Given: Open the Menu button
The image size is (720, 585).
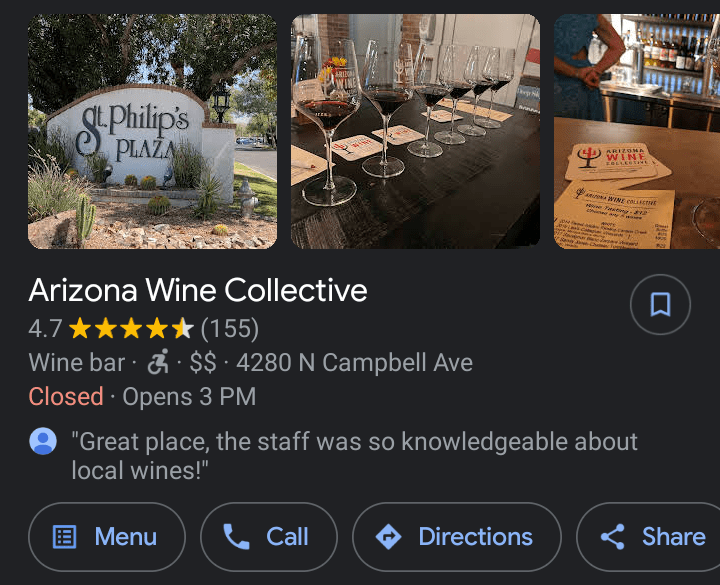Looking at the screenshot, I should 107,537.
